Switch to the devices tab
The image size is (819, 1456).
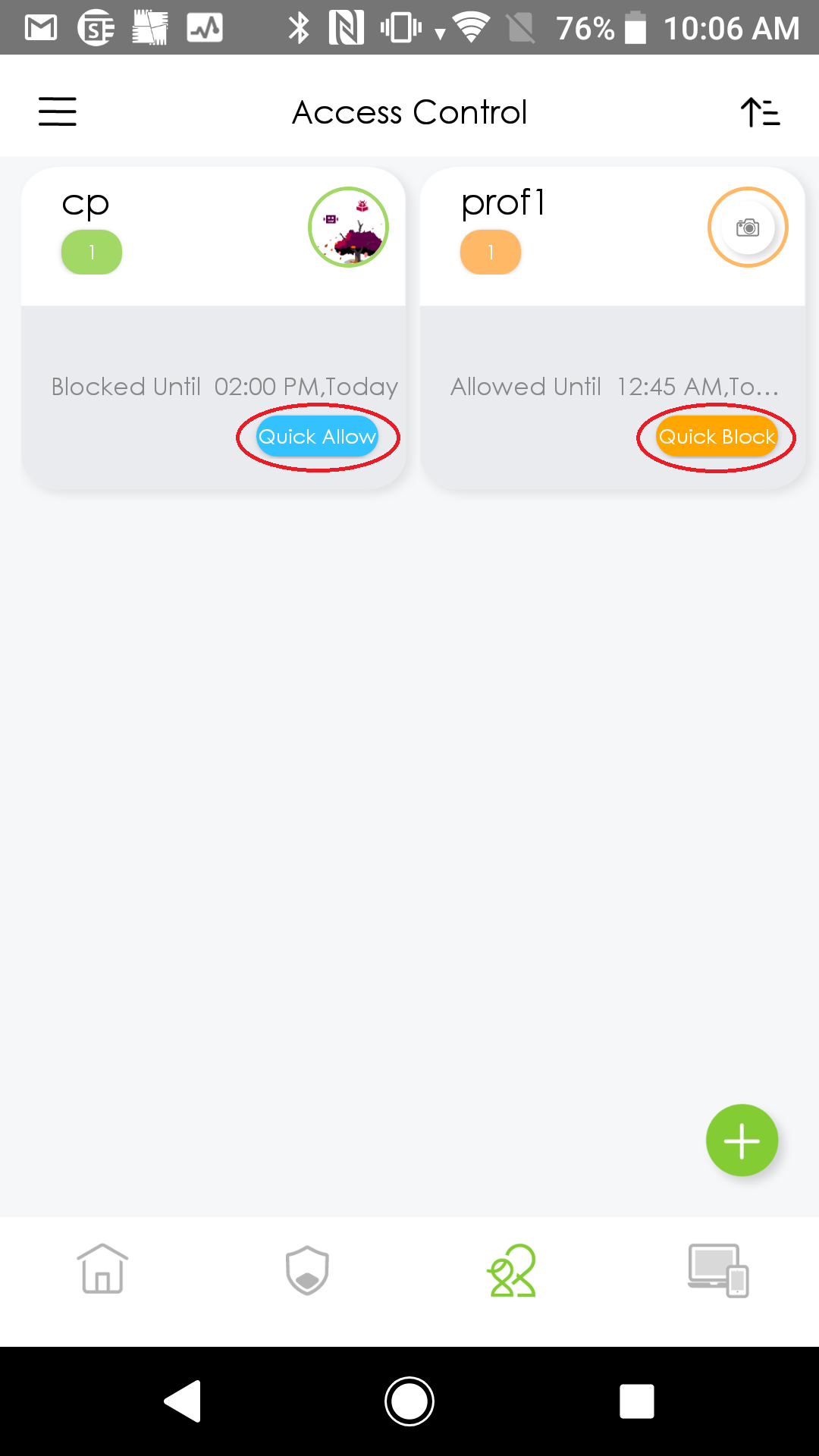pyautogui.click(x=717, y=1270)
